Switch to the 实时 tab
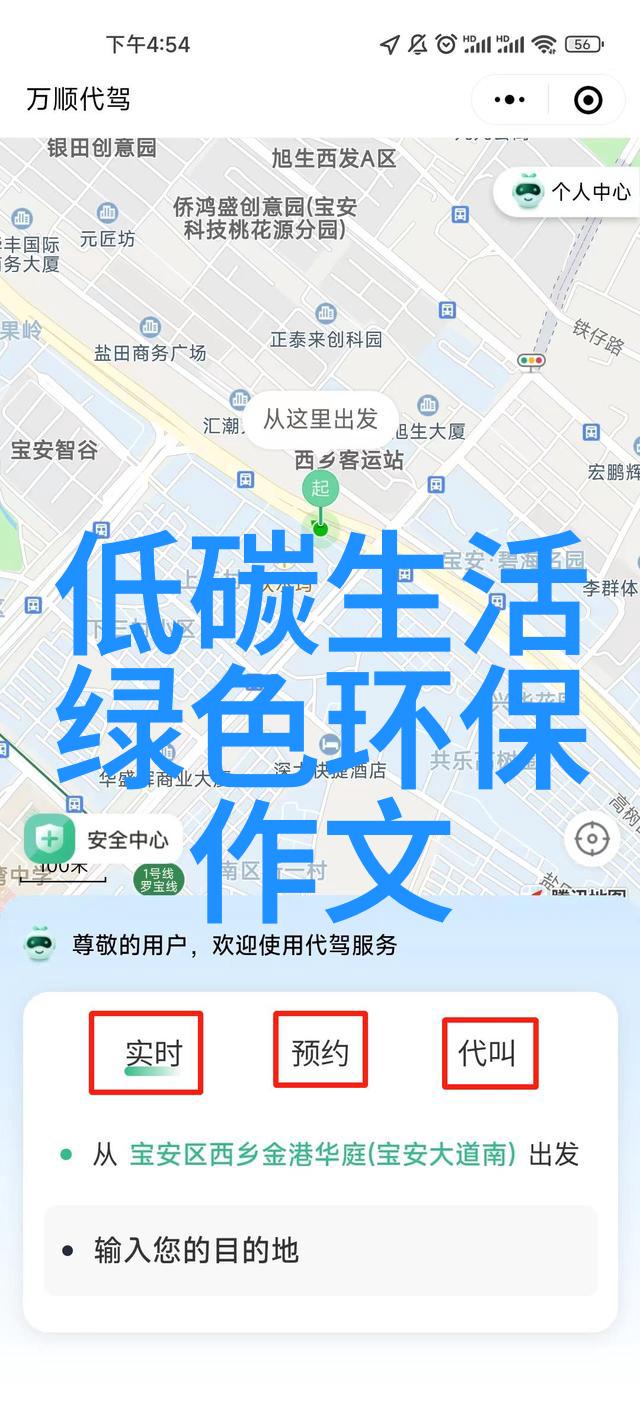The height and width of the screenshot is (1422, 640). tap(152, 1052)
